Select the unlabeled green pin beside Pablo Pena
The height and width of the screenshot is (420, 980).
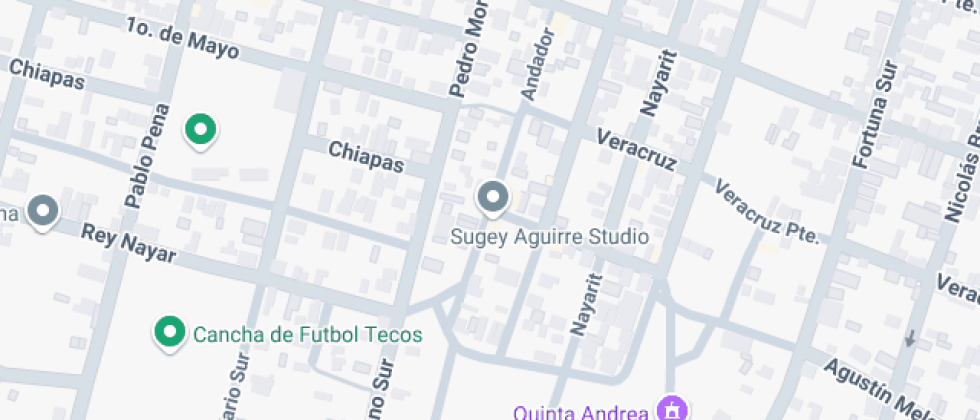[x=201, y=130]
